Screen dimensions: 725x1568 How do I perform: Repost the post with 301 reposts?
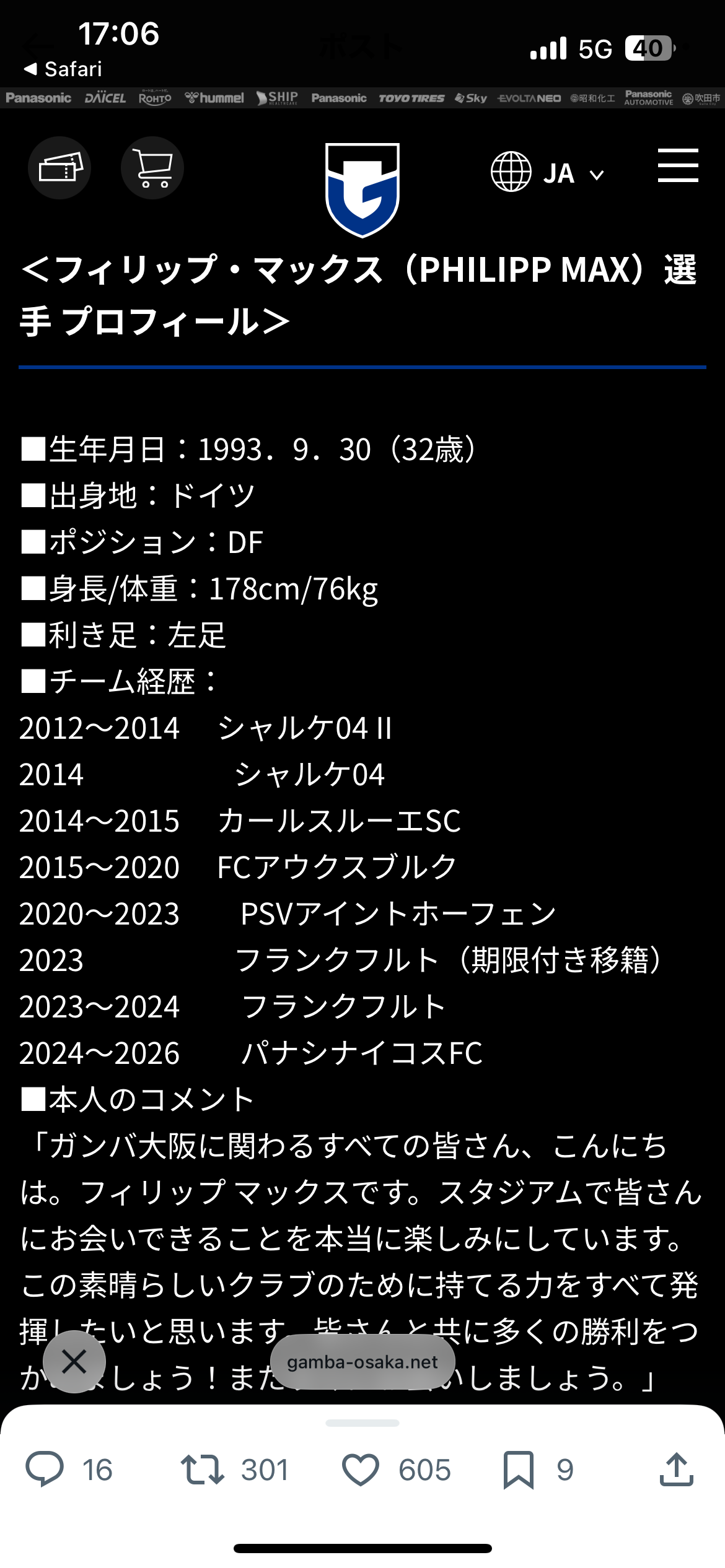click(203, 1470)
